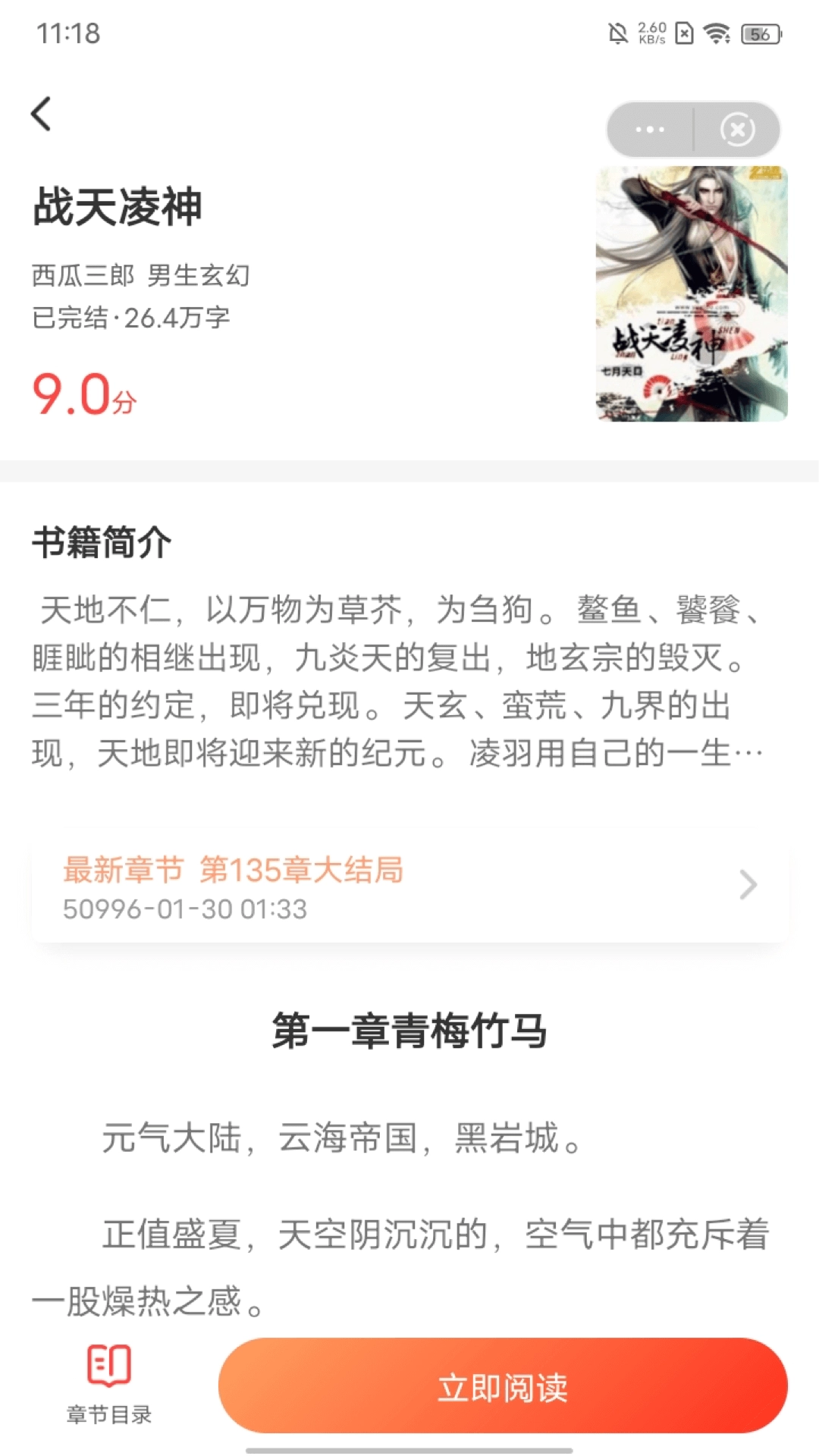
Task: Tap the Wi-Fi icon in the status bar
Action: [x=715, y=33]
